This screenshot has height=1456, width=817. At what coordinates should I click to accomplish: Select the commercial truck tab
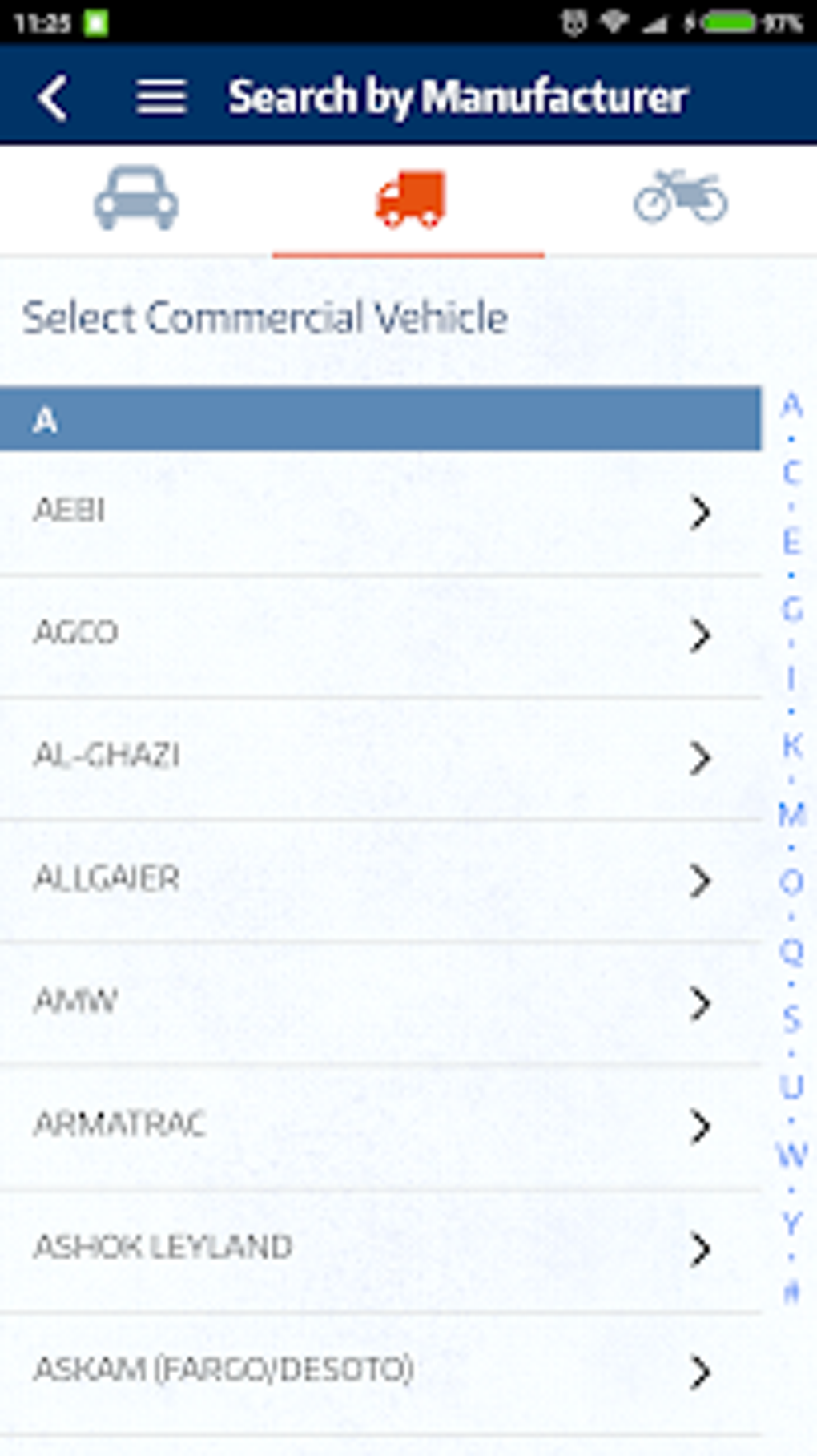point(409,199)
